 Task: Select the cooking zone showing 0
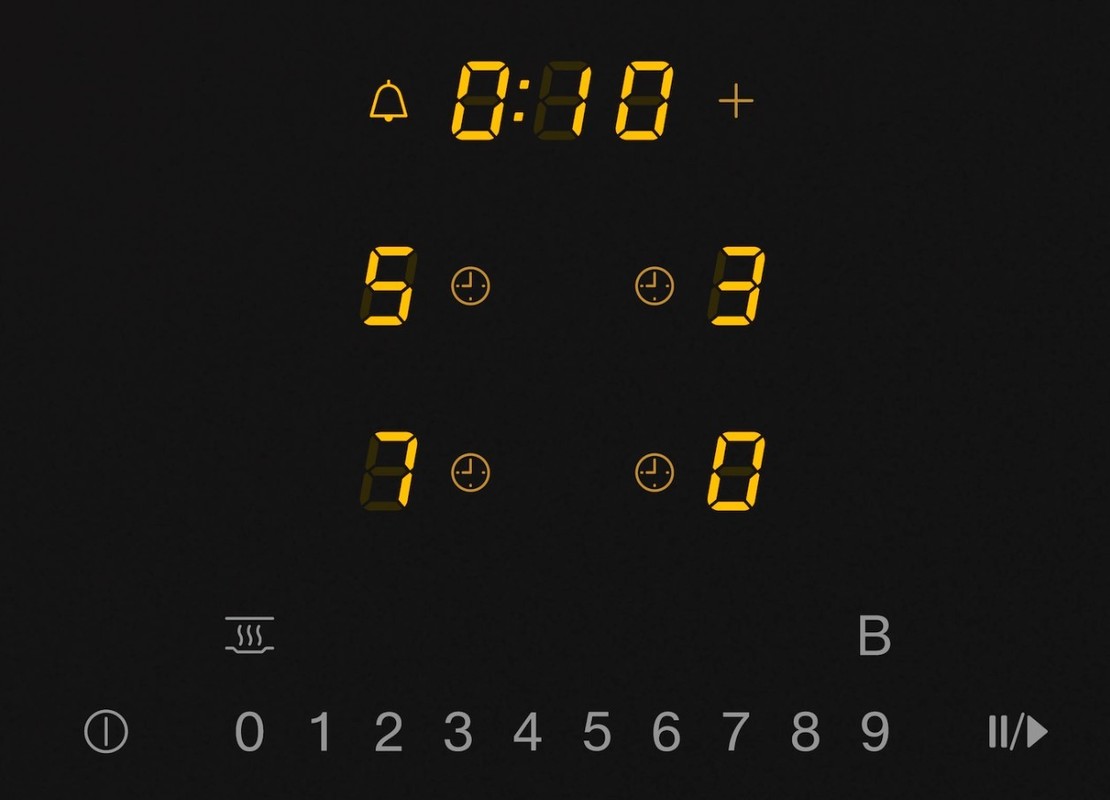point(737,471)
